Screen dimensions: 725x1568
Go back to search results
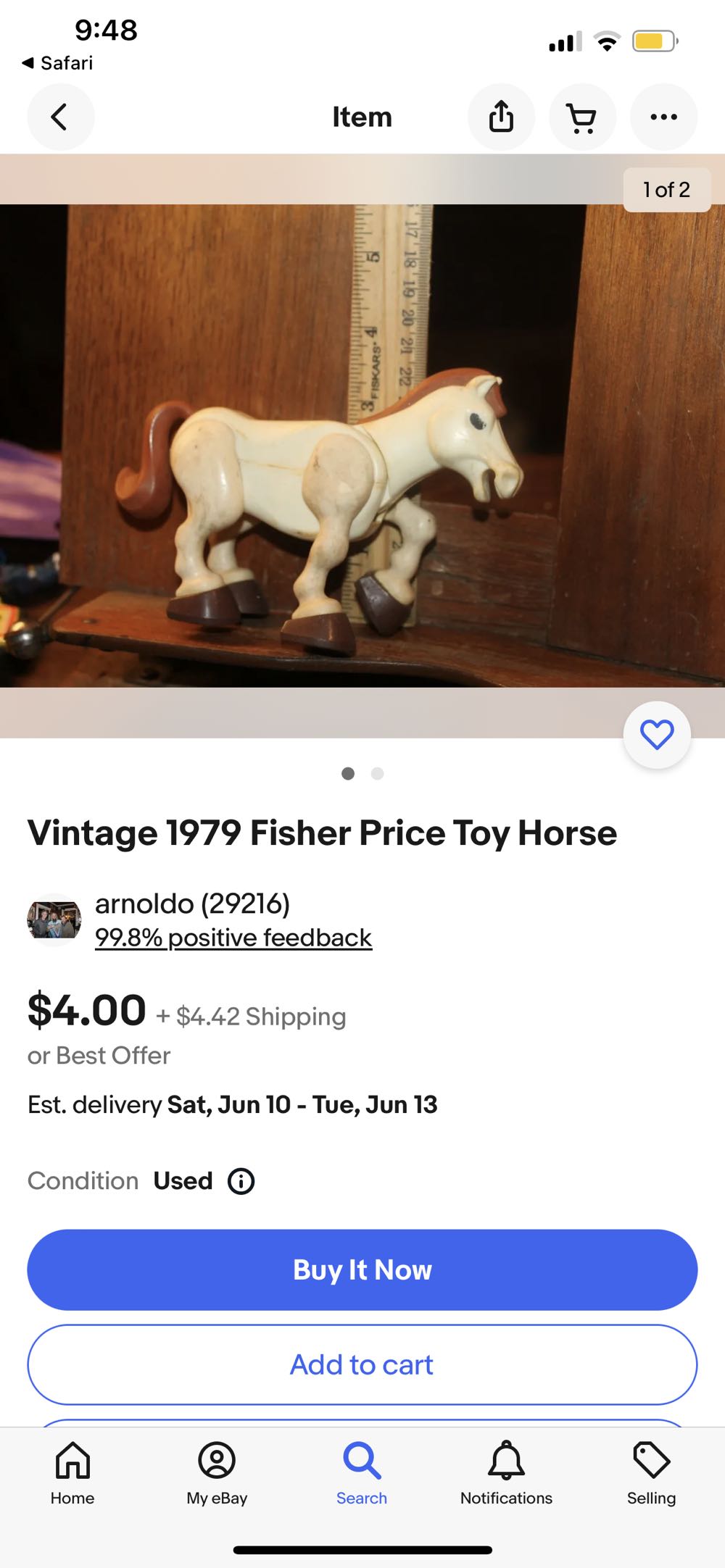point(61,117)
